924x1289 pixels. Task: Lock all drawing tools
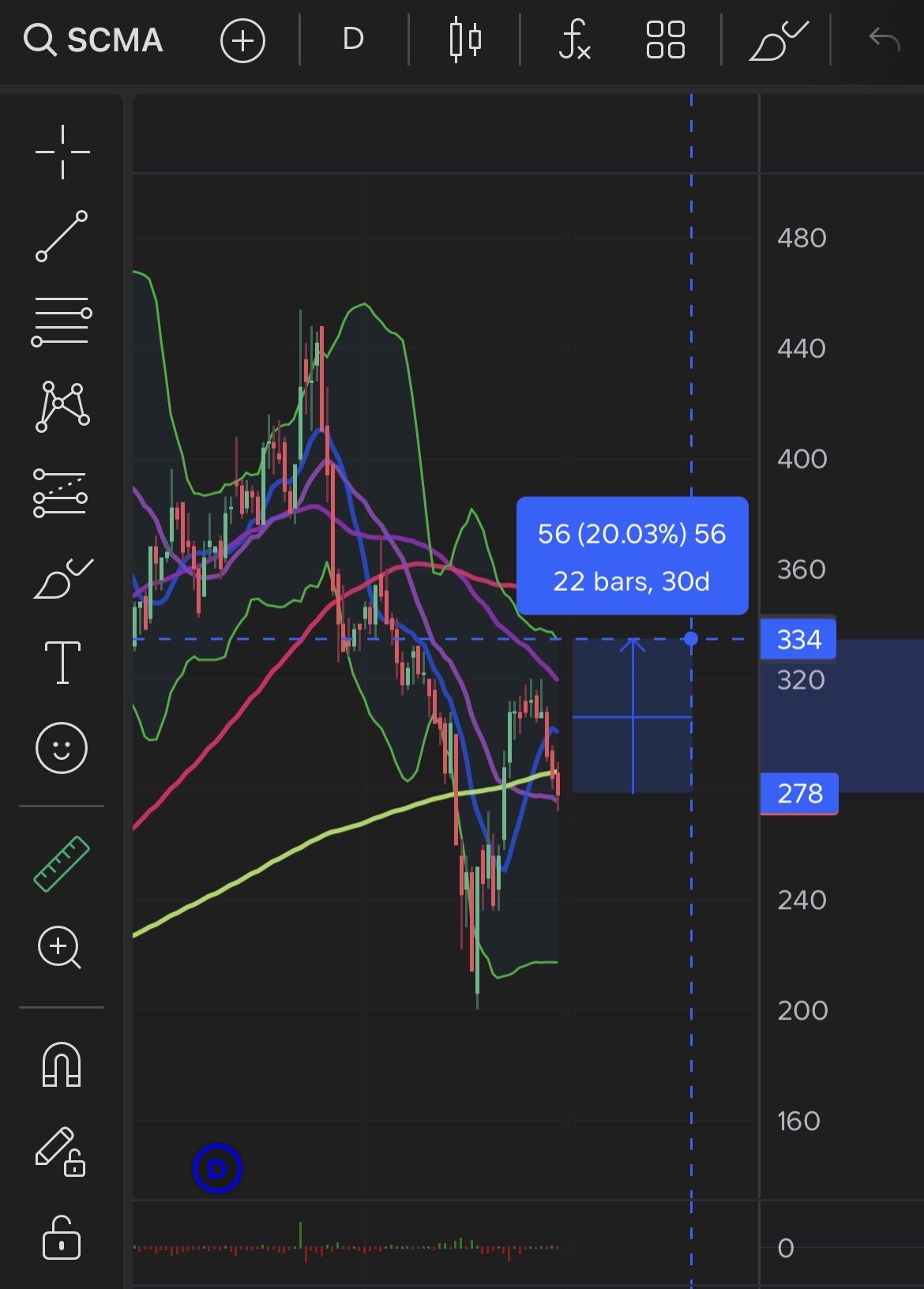click(61, 1237)
